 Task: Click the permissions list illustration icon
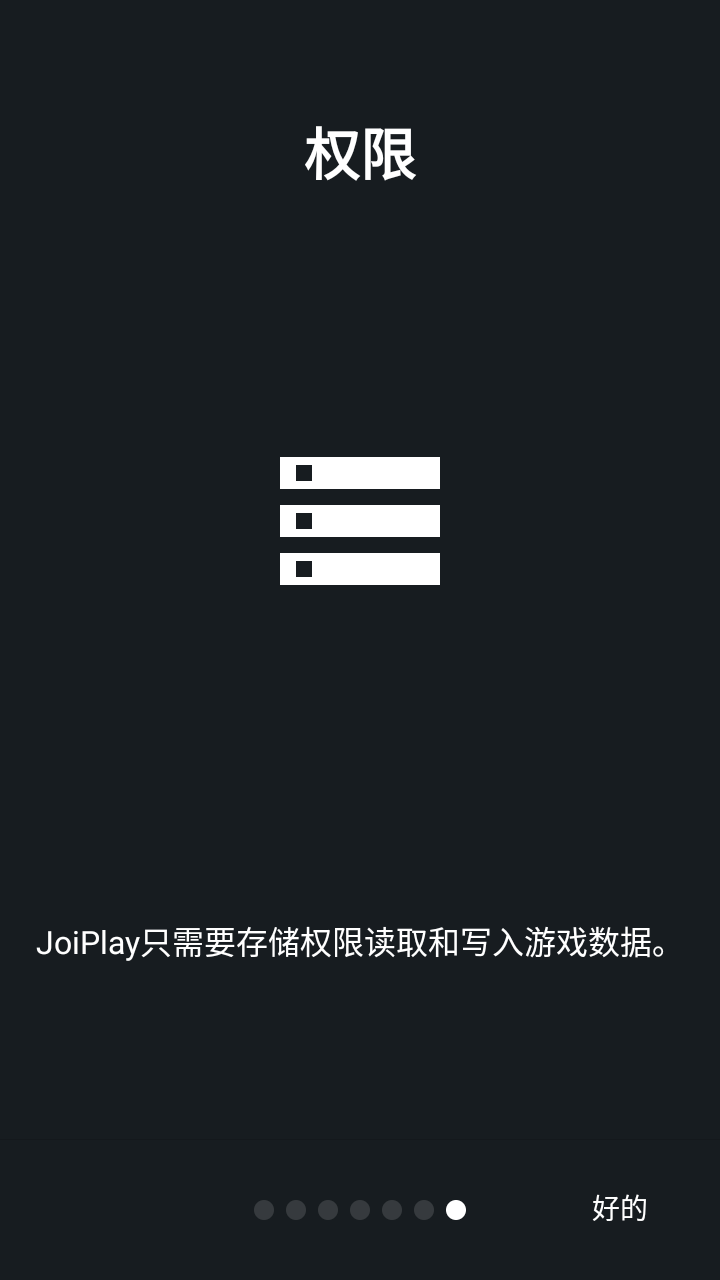[x=360, y=520]
